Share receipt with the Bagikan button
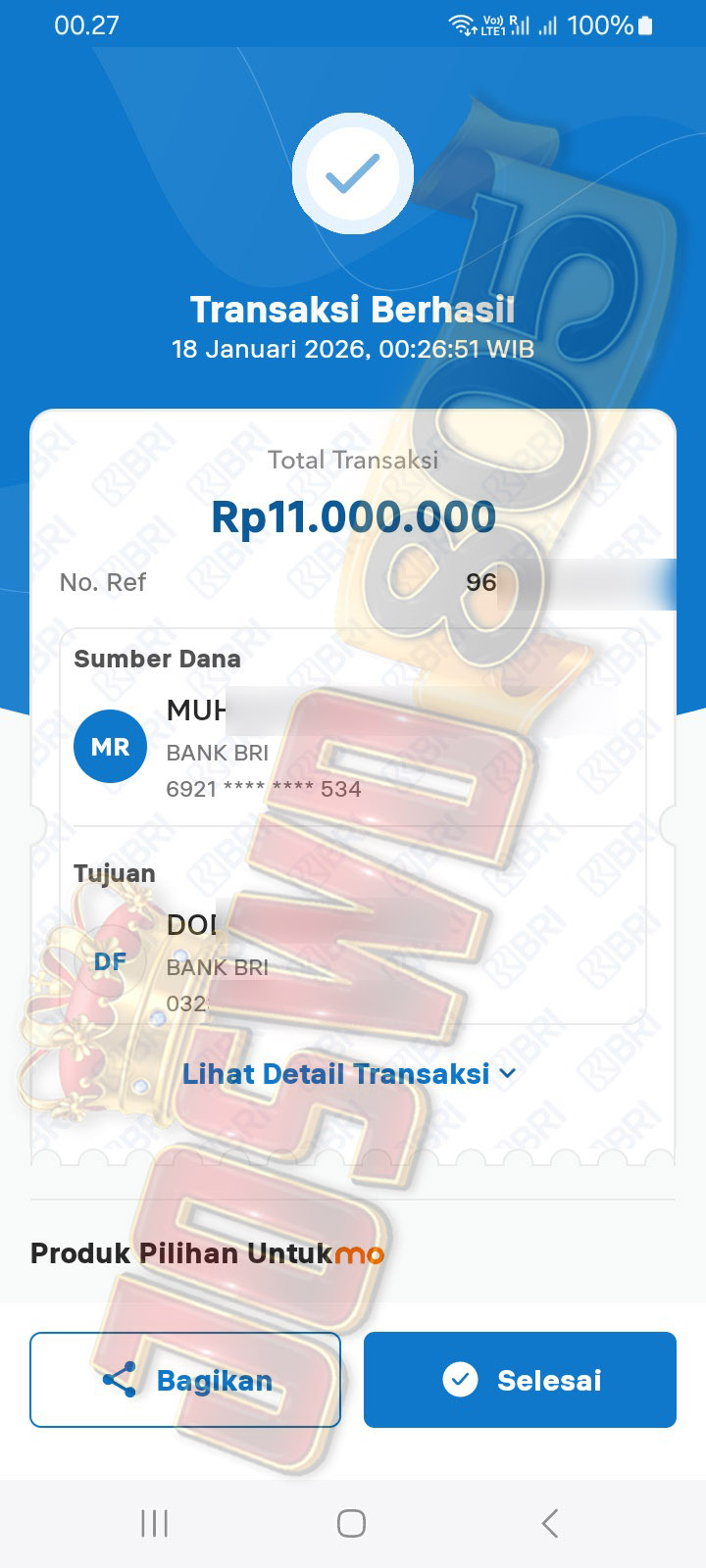The image size is (706, 1568). tap(185, 1380)
